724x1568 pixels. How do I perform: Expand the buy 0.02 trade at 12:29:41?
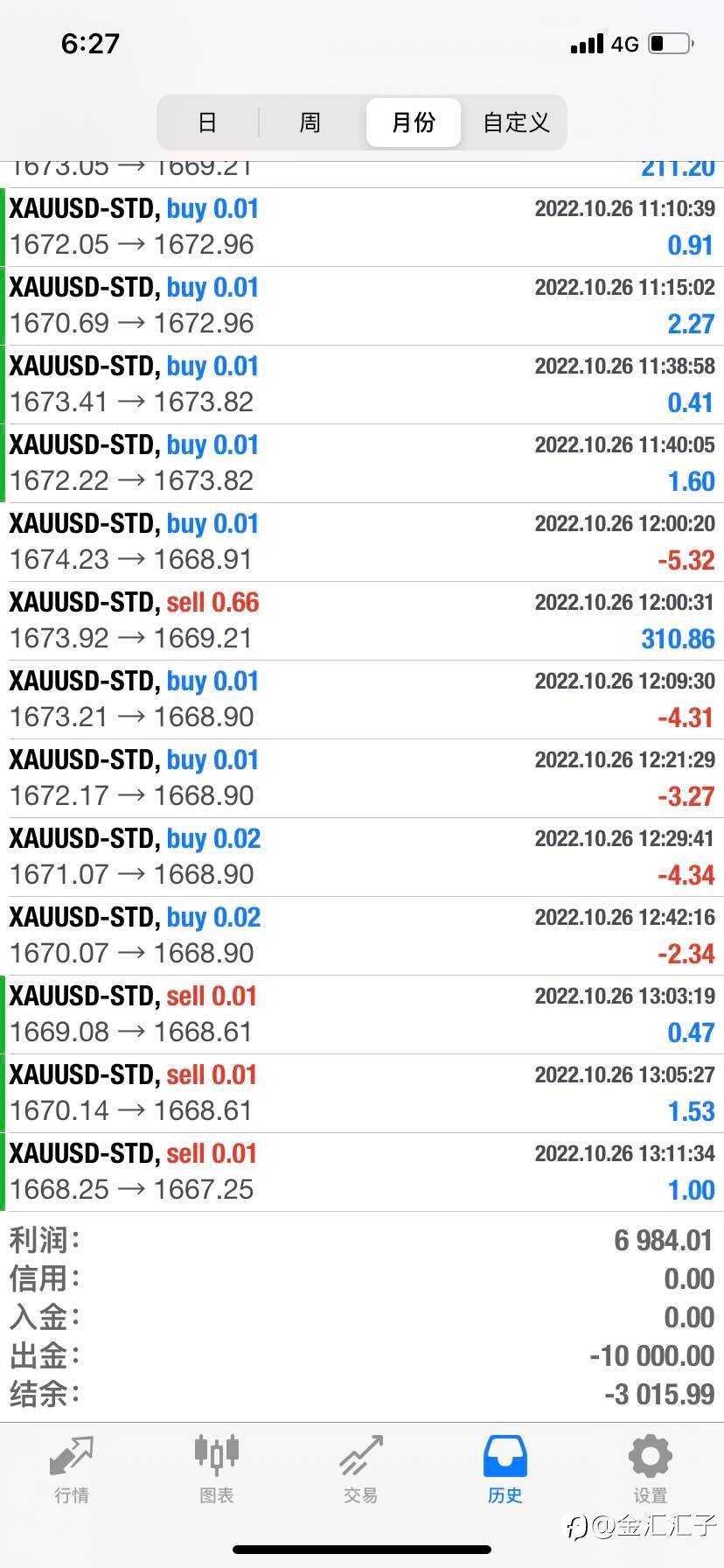pyautogui.click(x=362, y=857)
